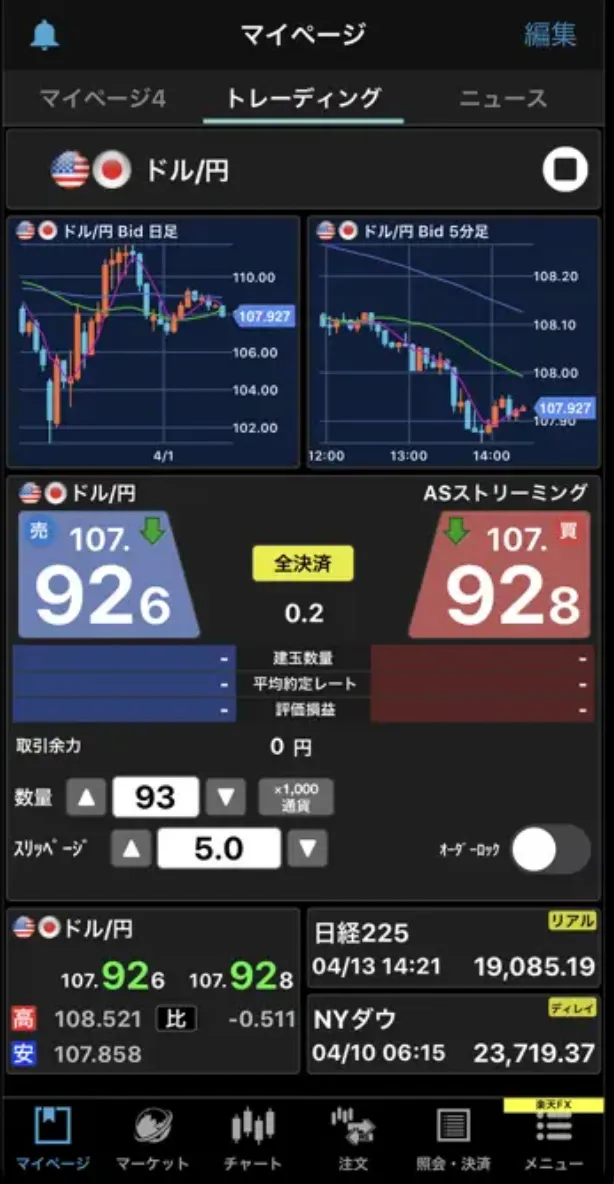Open the ドル/円 Bid 日足 chart
Image resolution: width=614 pixels, height=1184 pixels.
[153, 341]
